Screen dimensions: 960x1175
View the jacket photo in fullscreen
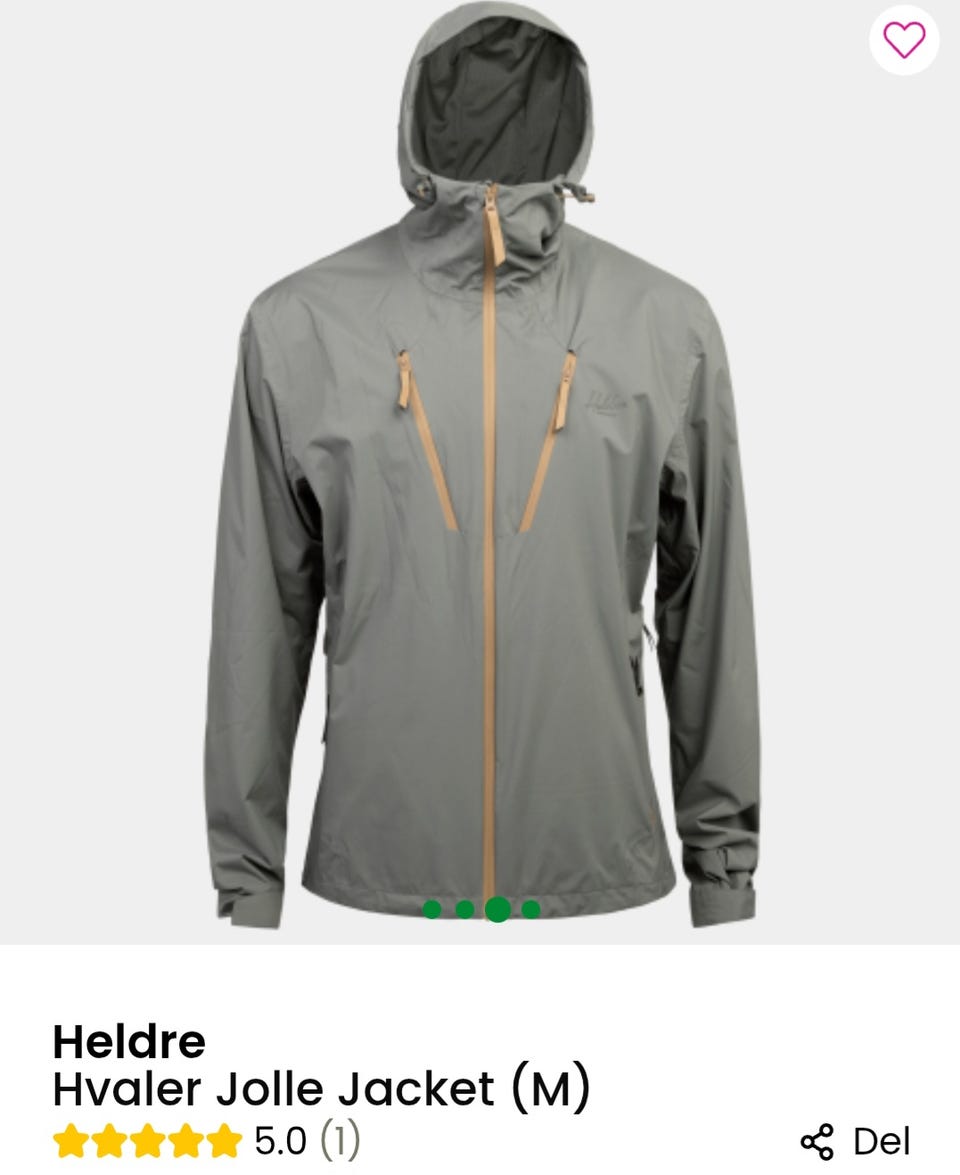point(480,460)
